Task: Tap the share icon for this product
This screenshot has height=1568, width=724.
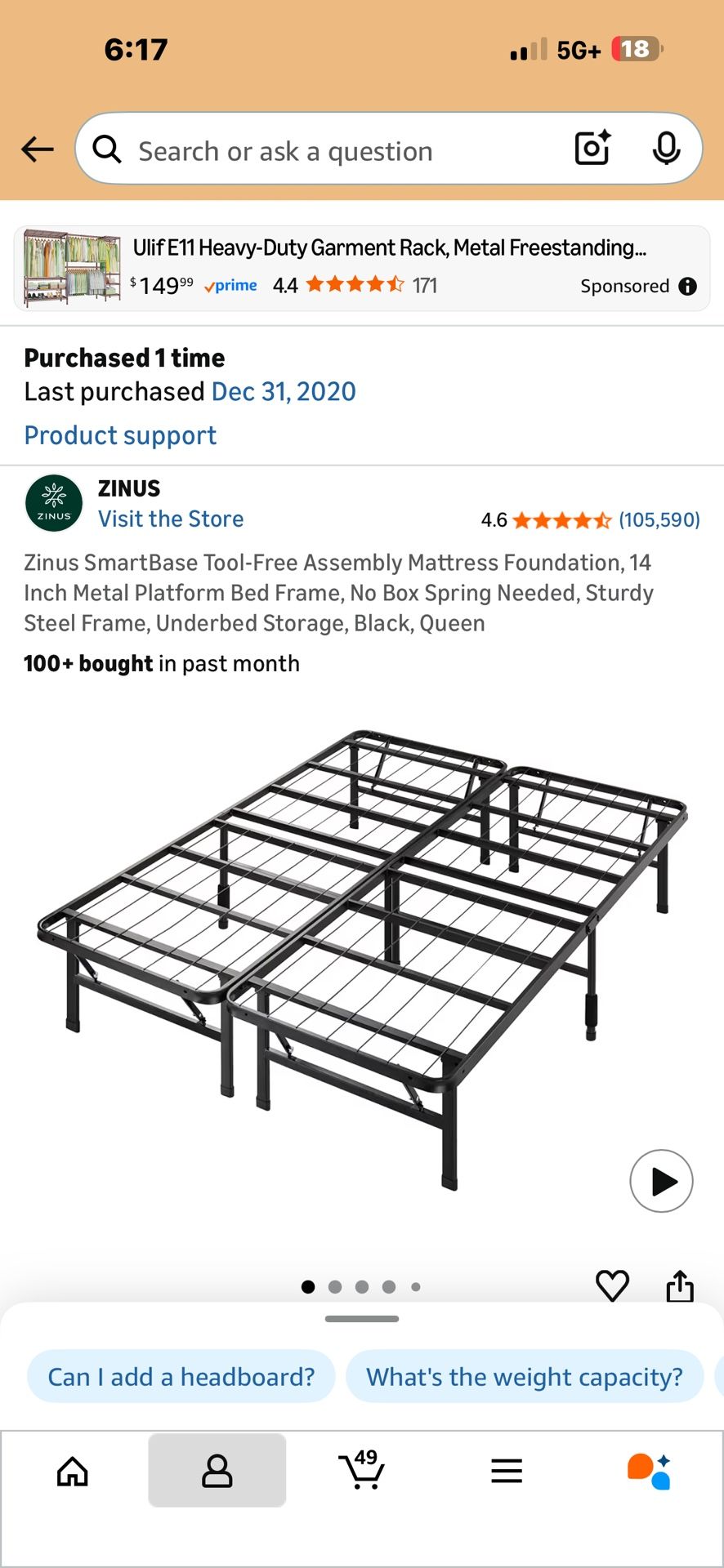Action: pos(681,1285)
